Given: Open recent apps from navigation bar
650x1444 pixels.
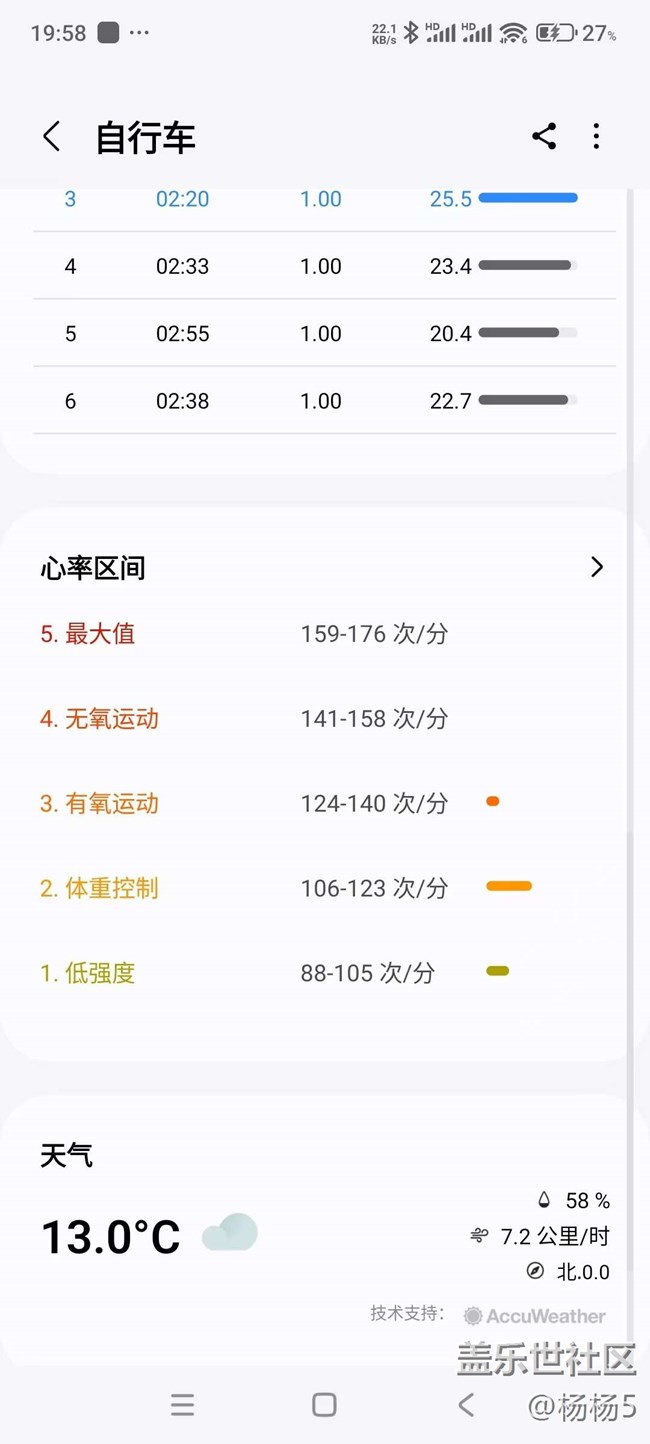Looking at the screenshot, I should (182, 1405).
